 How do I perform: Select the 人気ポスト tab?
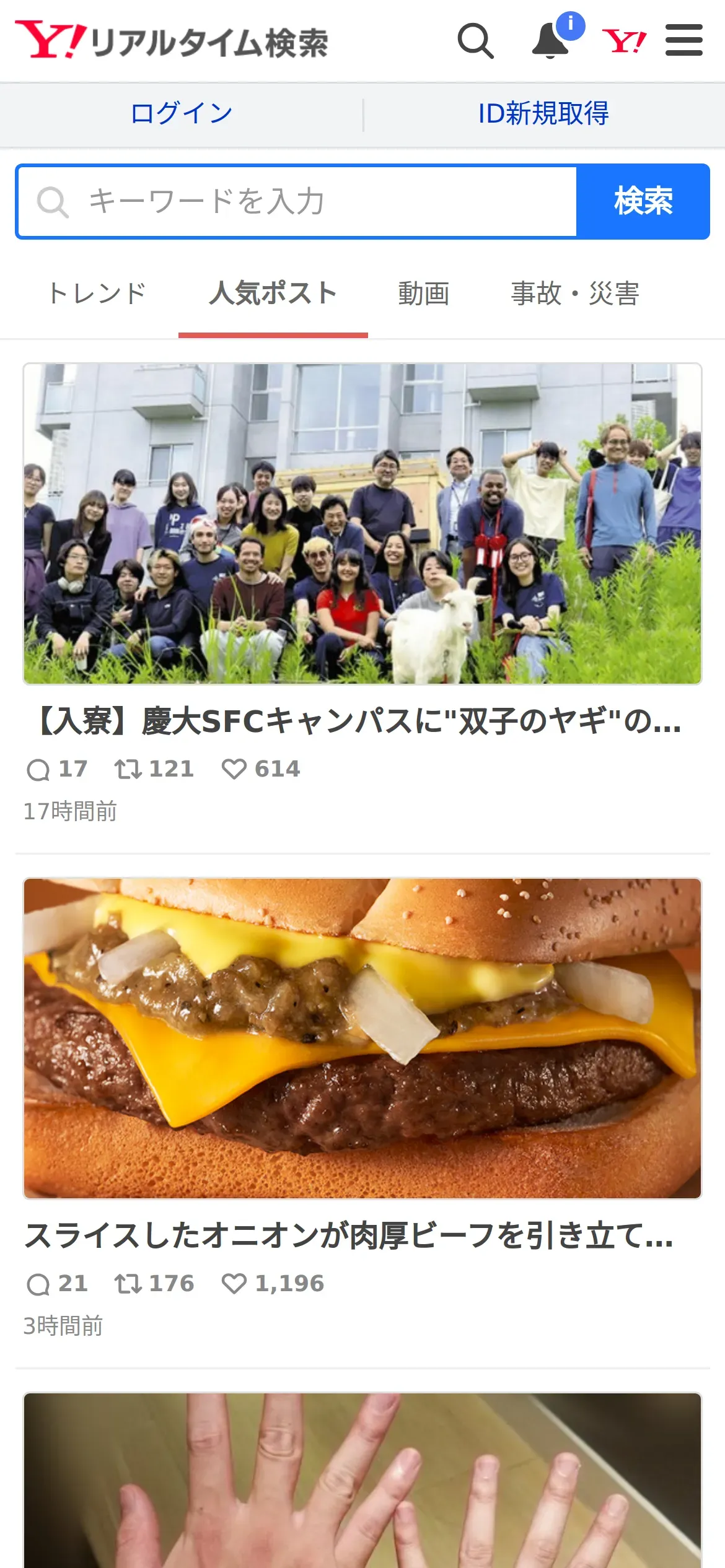[273, 294]
